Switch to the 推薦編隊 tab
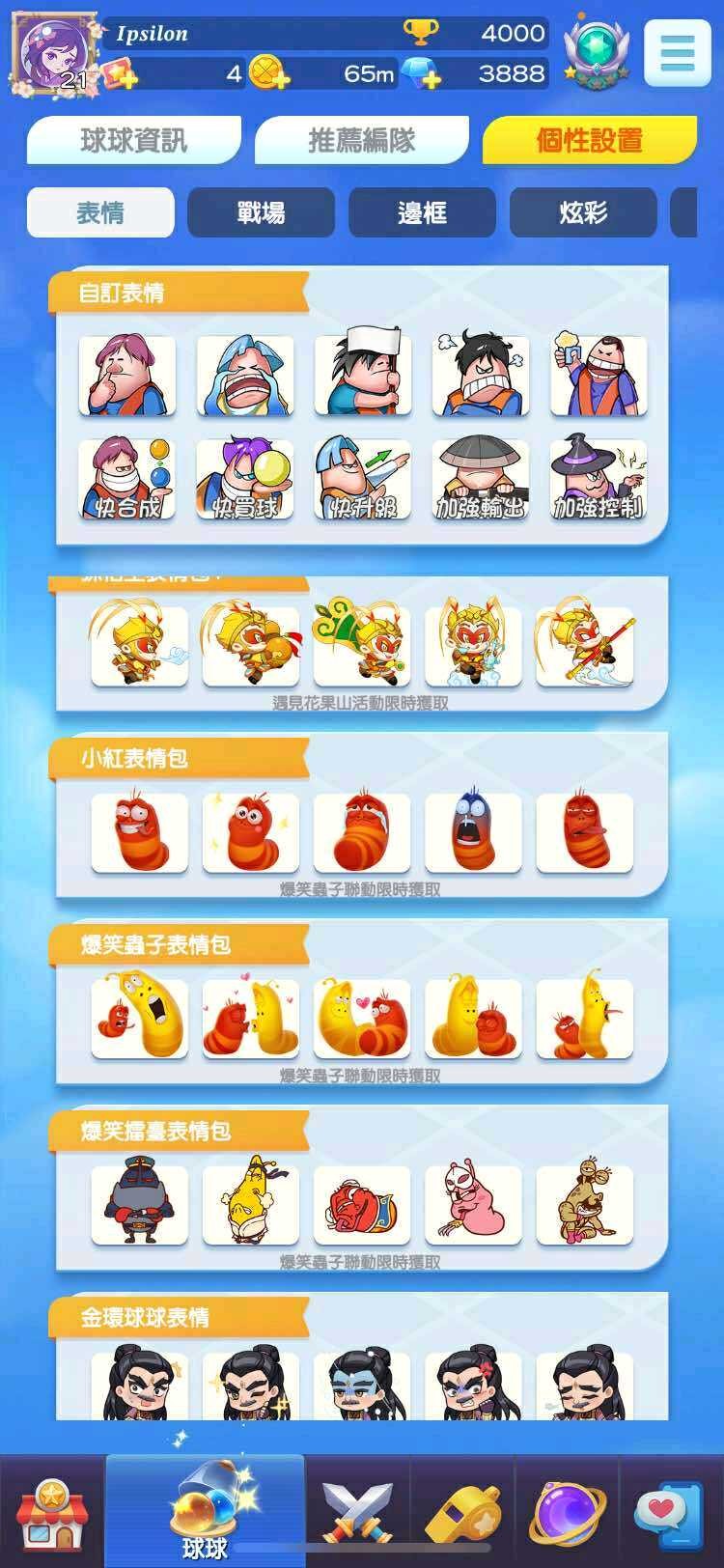 click(361, 141)
